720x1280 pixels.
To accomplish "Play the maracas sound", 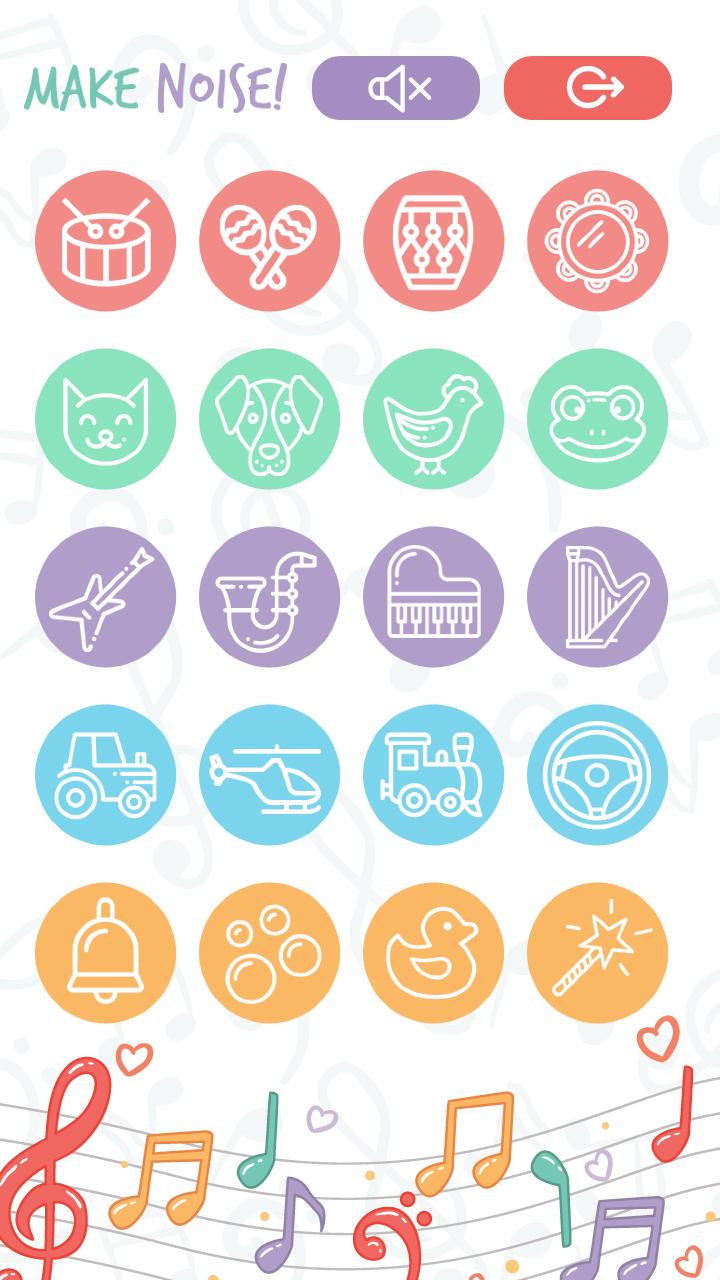I will [269, 241].
